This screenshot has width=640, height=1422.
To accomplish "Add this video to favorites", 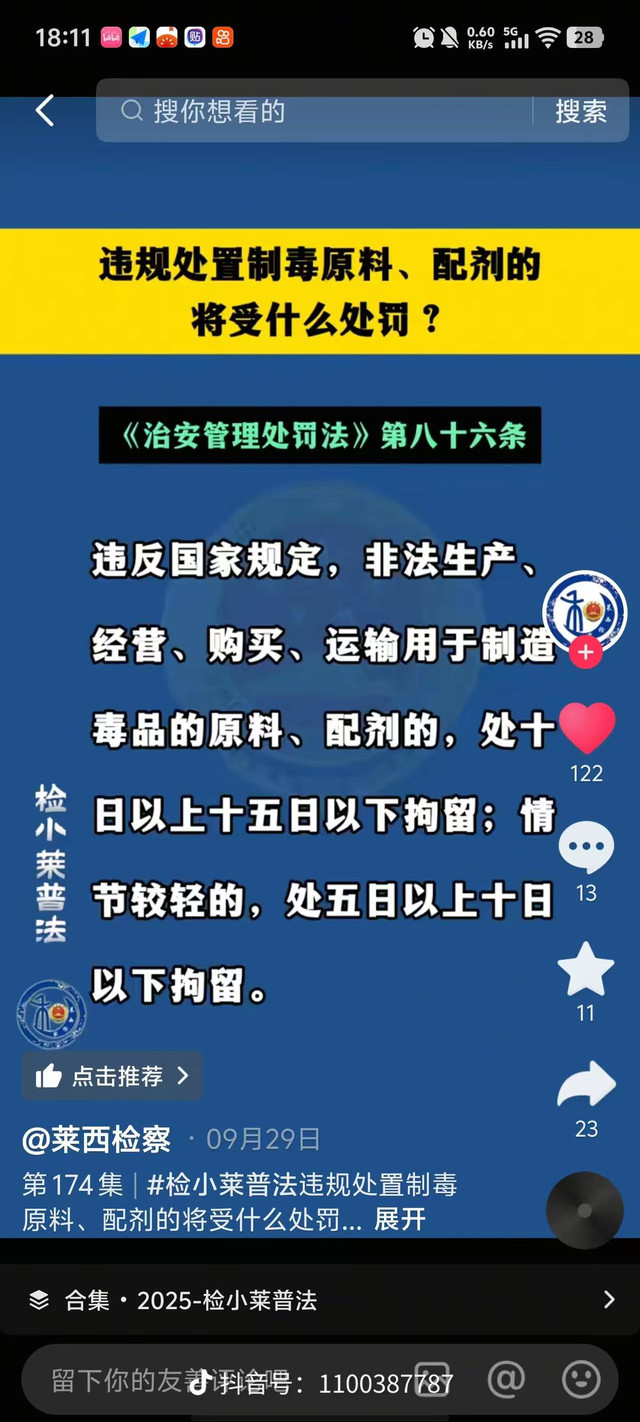I will 586,968.
